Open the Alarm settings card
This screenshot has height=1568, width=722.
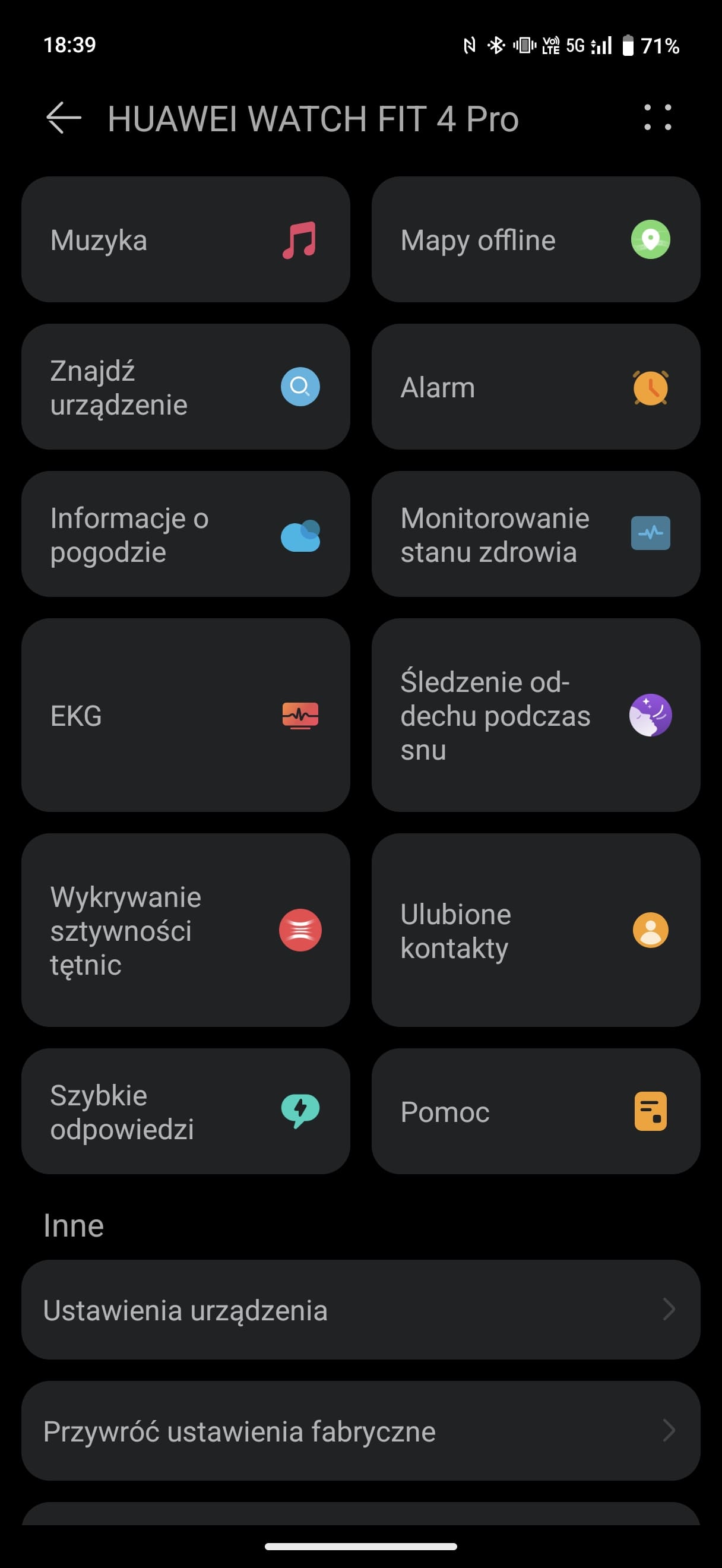click(x=536, y=387)
